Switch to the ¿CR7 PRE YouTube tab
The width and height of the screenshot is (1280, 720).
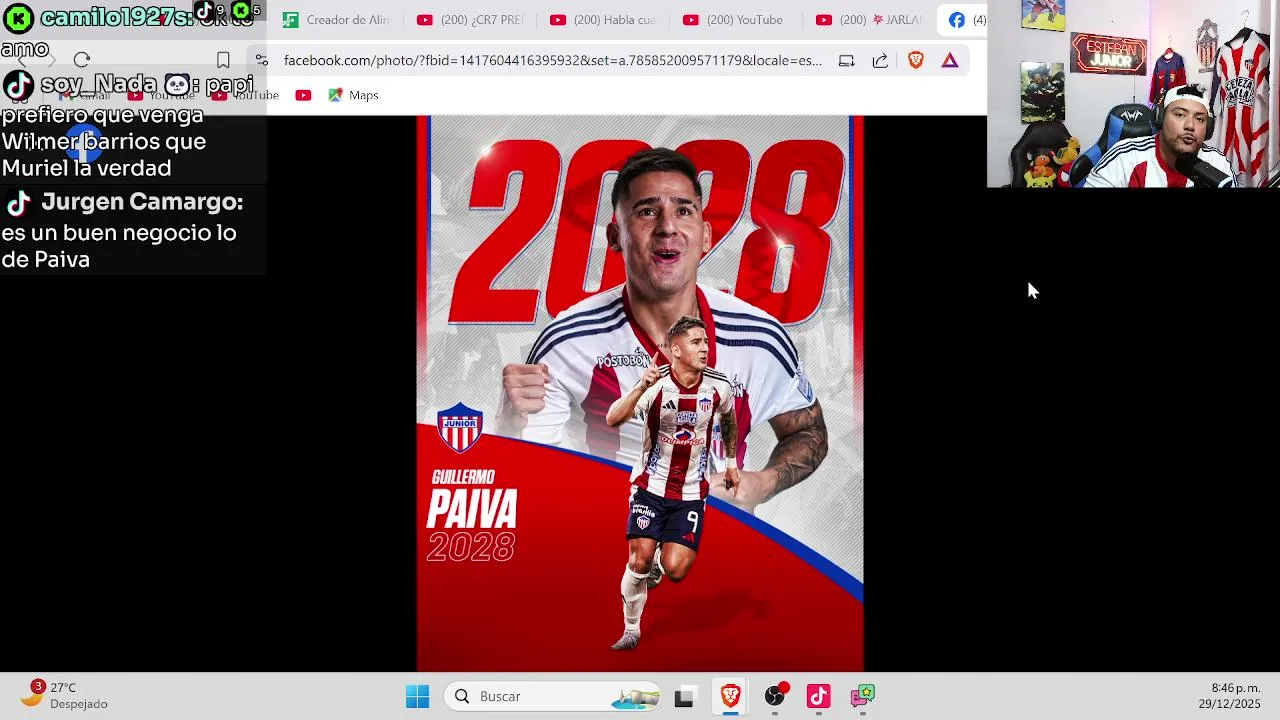(x=470, y=20)
